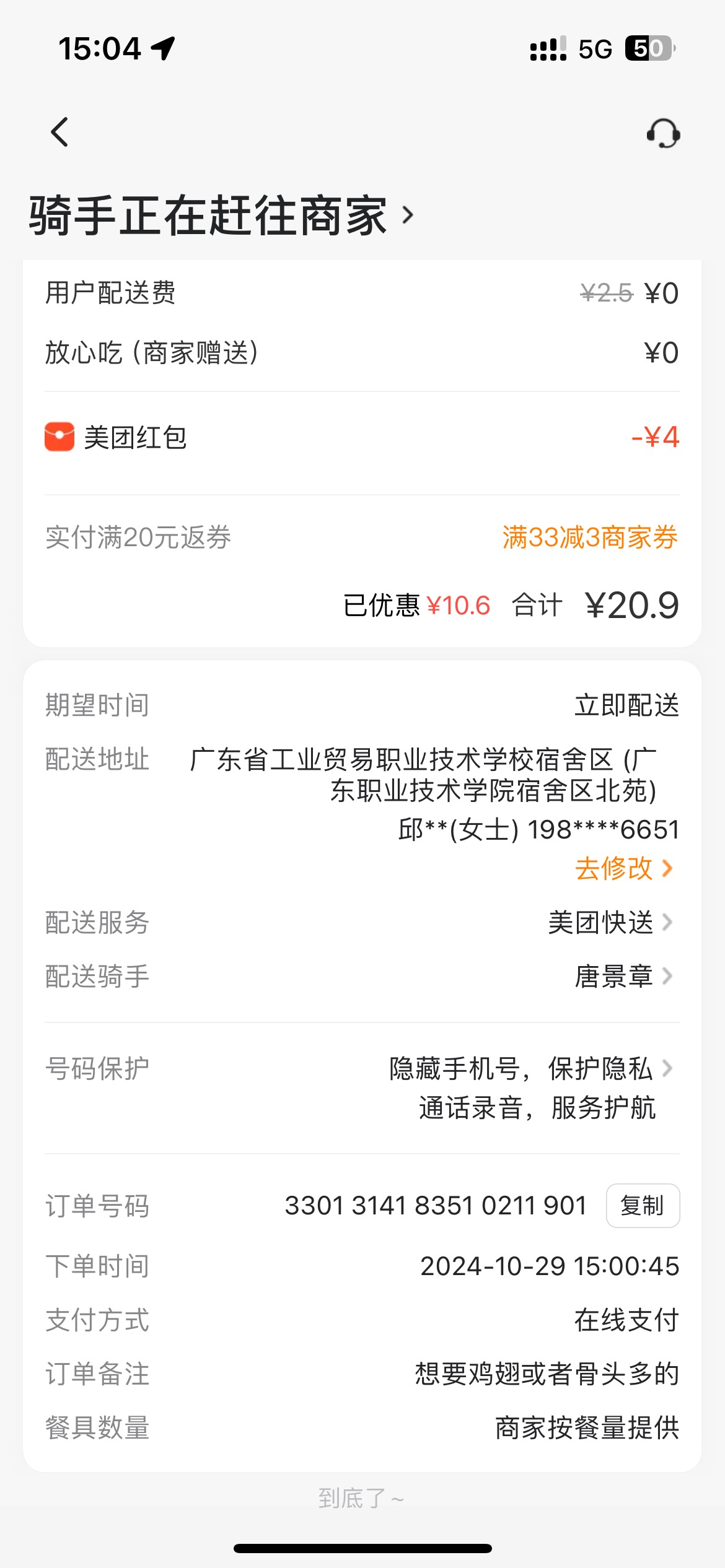View rider 唐景章 details

pyautogui.click(x=623, y=977)
